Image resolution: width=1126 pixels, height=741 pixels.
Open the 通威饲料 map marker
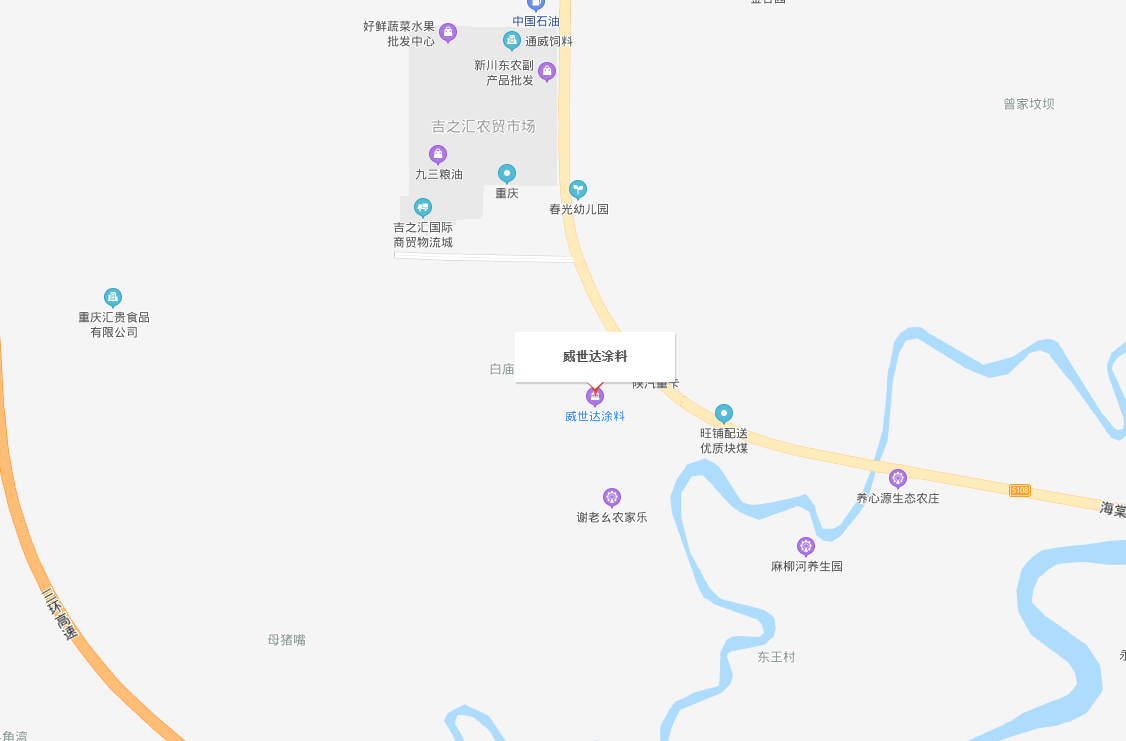(512, 41)
